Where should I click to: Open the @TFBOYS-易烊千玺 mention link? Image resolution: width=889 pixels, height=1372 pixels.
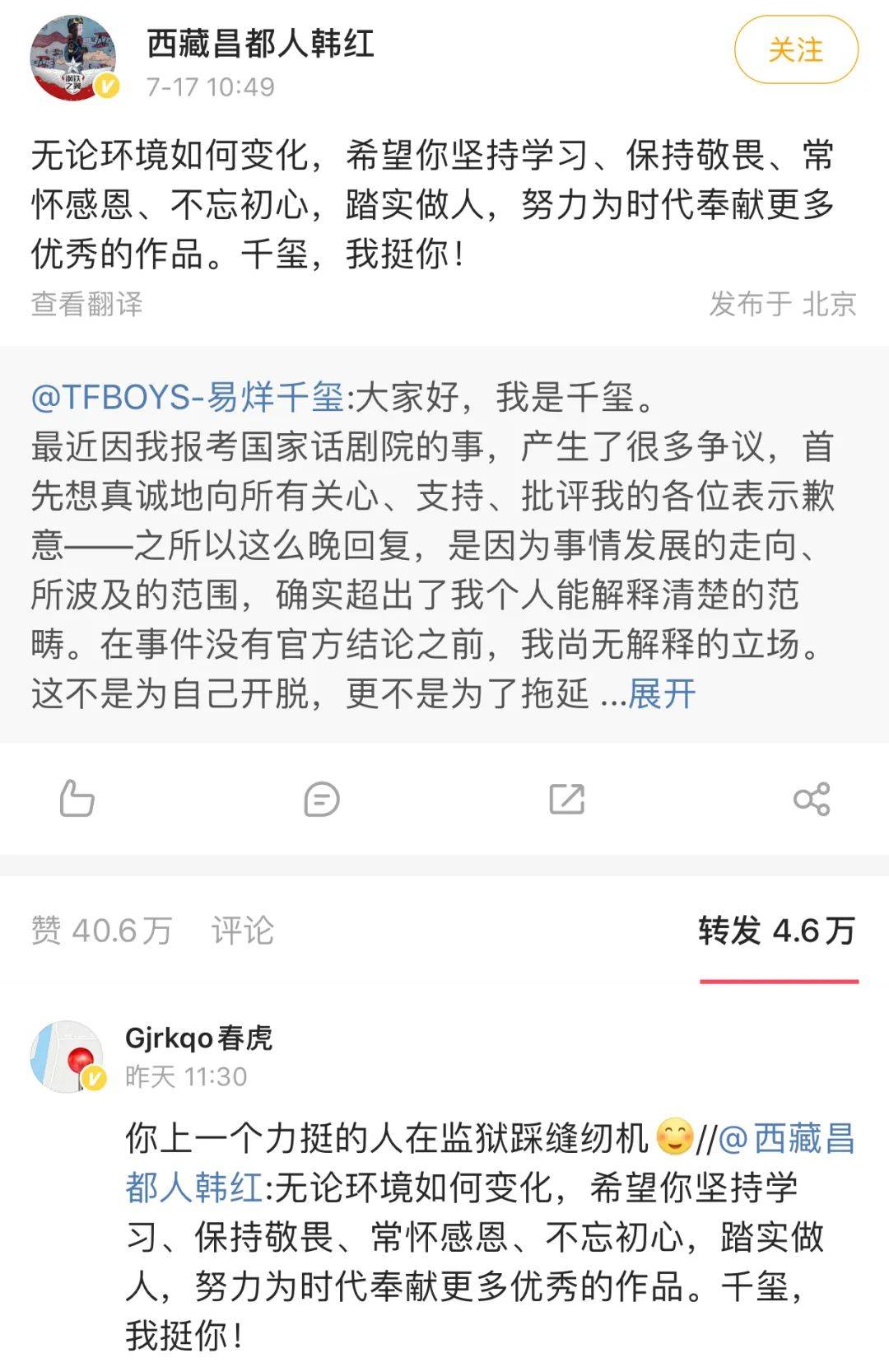(x=188, y=398)
